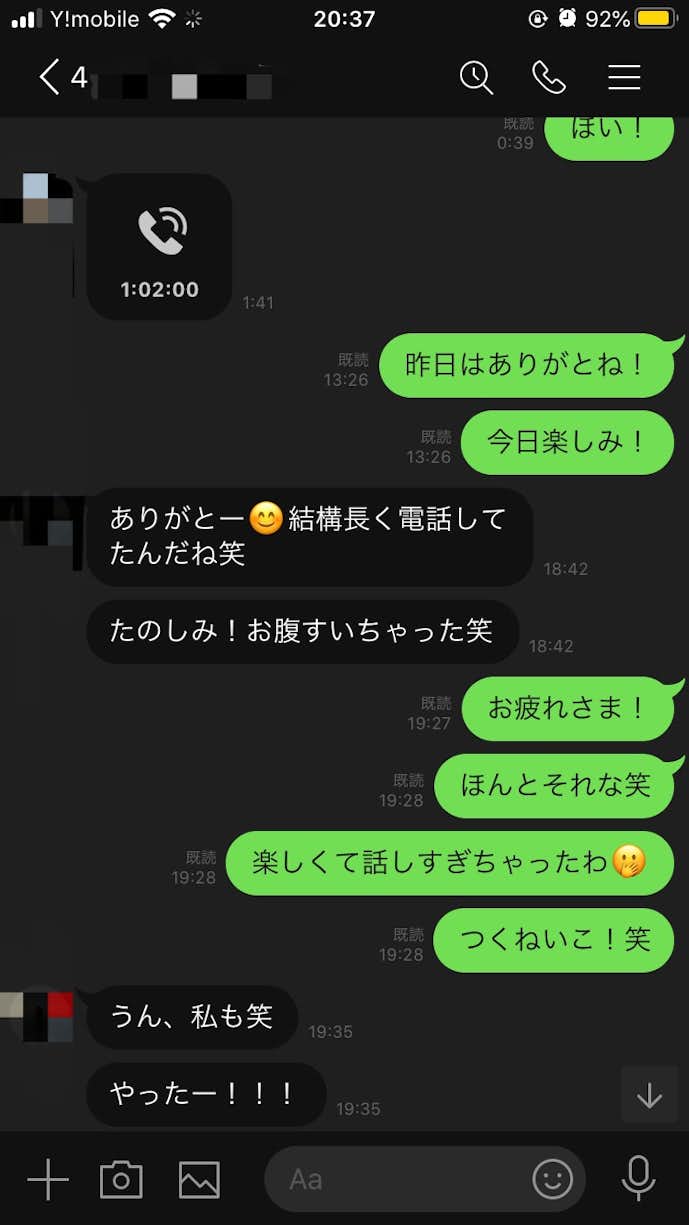The height and width of the screenshot is (1225, 689).
Task: Focus the Aa message input field
Action: click(400, 1180)
